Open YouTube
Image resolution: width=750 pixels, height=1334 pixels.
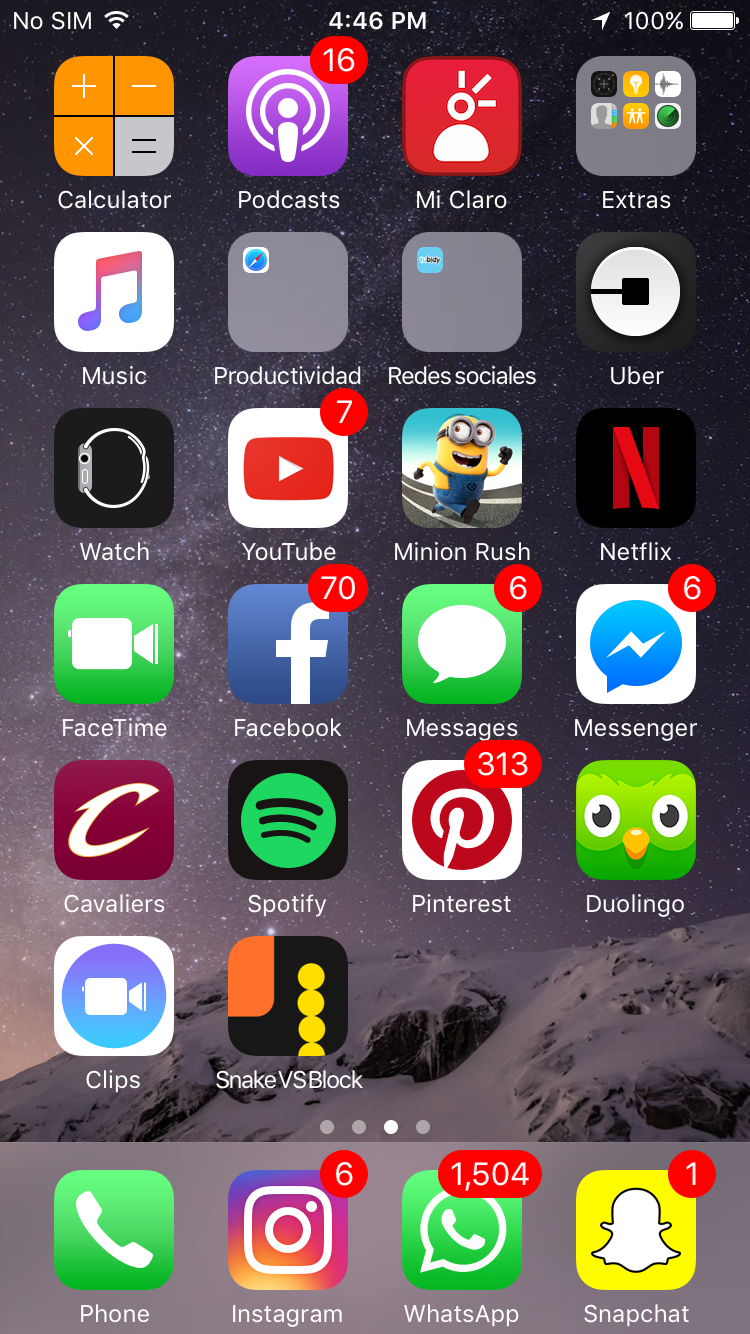tap(288, 468)
